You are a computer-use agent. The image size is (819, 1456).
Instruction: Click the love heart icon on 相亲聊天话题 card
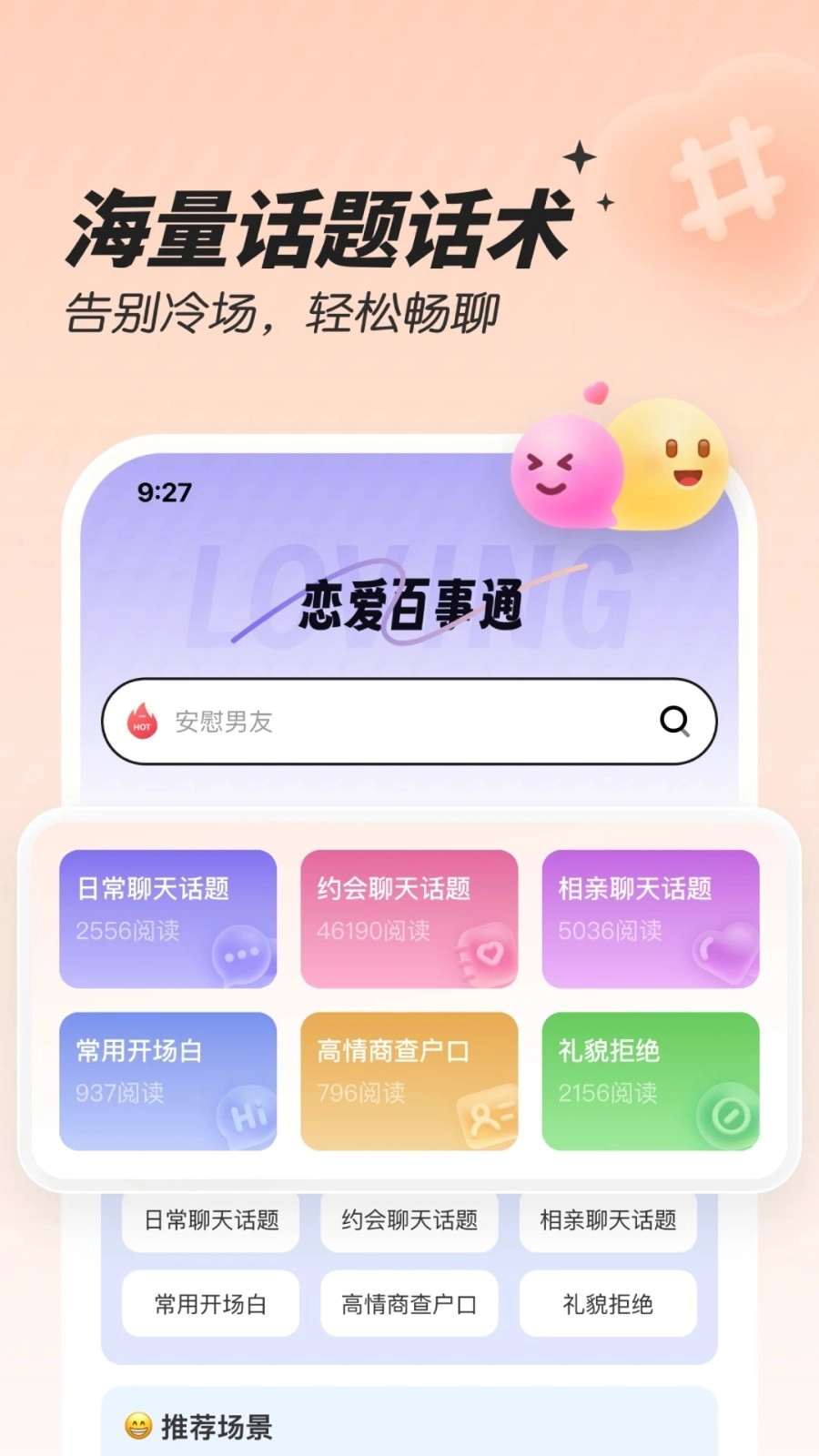(725, 954)
